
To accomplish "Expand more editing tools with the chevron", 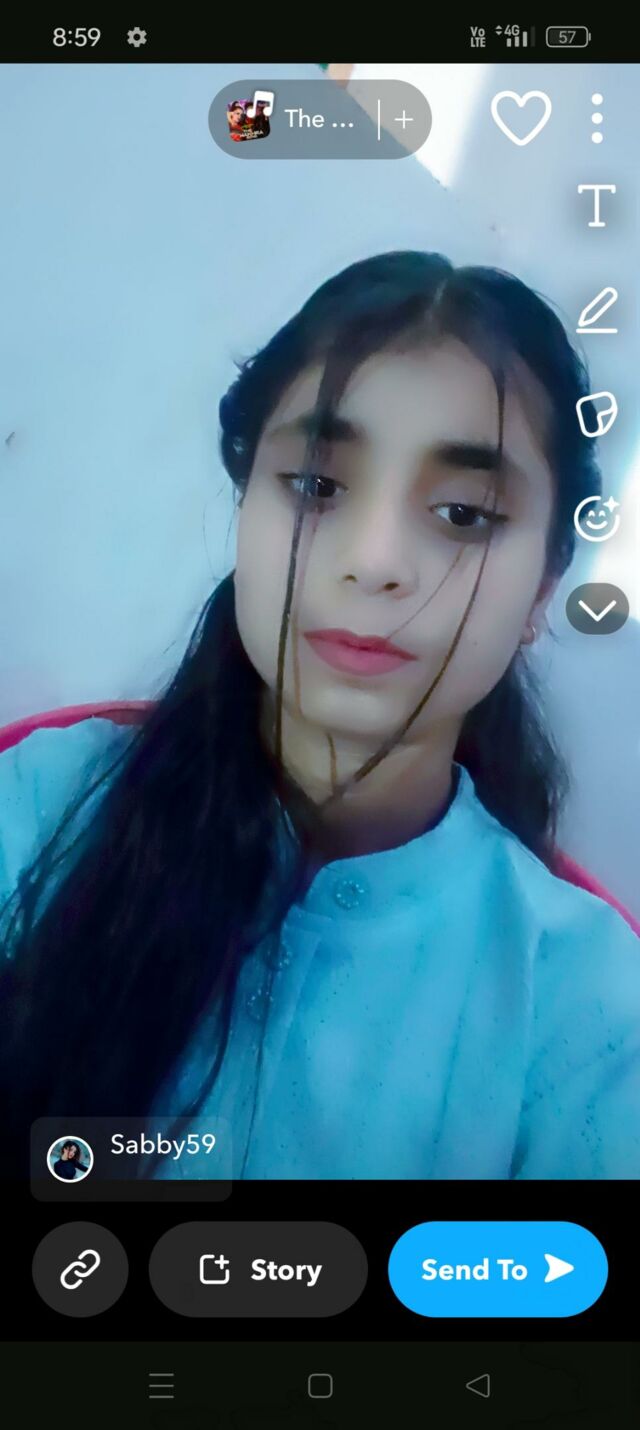I will point(597,609).
